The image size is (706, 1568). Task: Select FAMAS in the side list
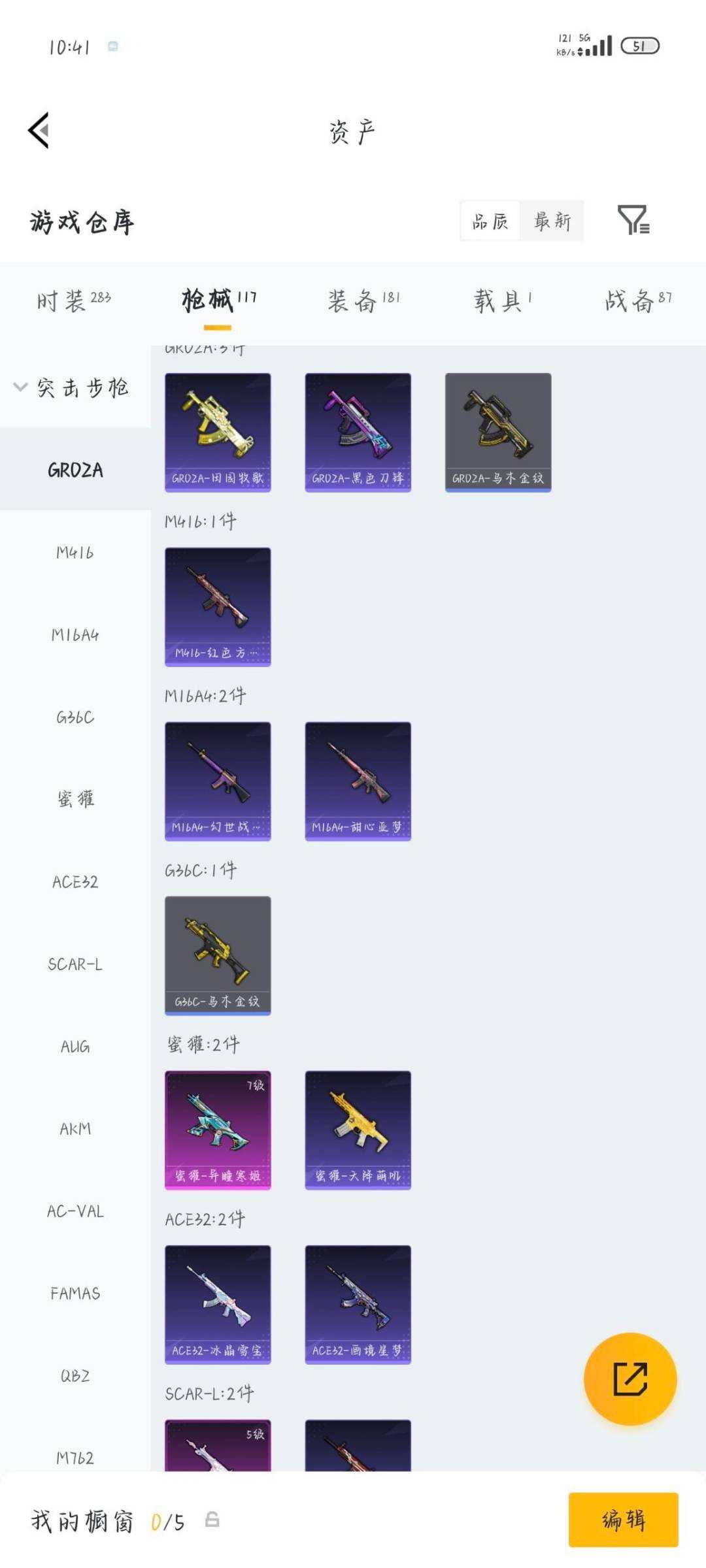[x=75, y=1294]
